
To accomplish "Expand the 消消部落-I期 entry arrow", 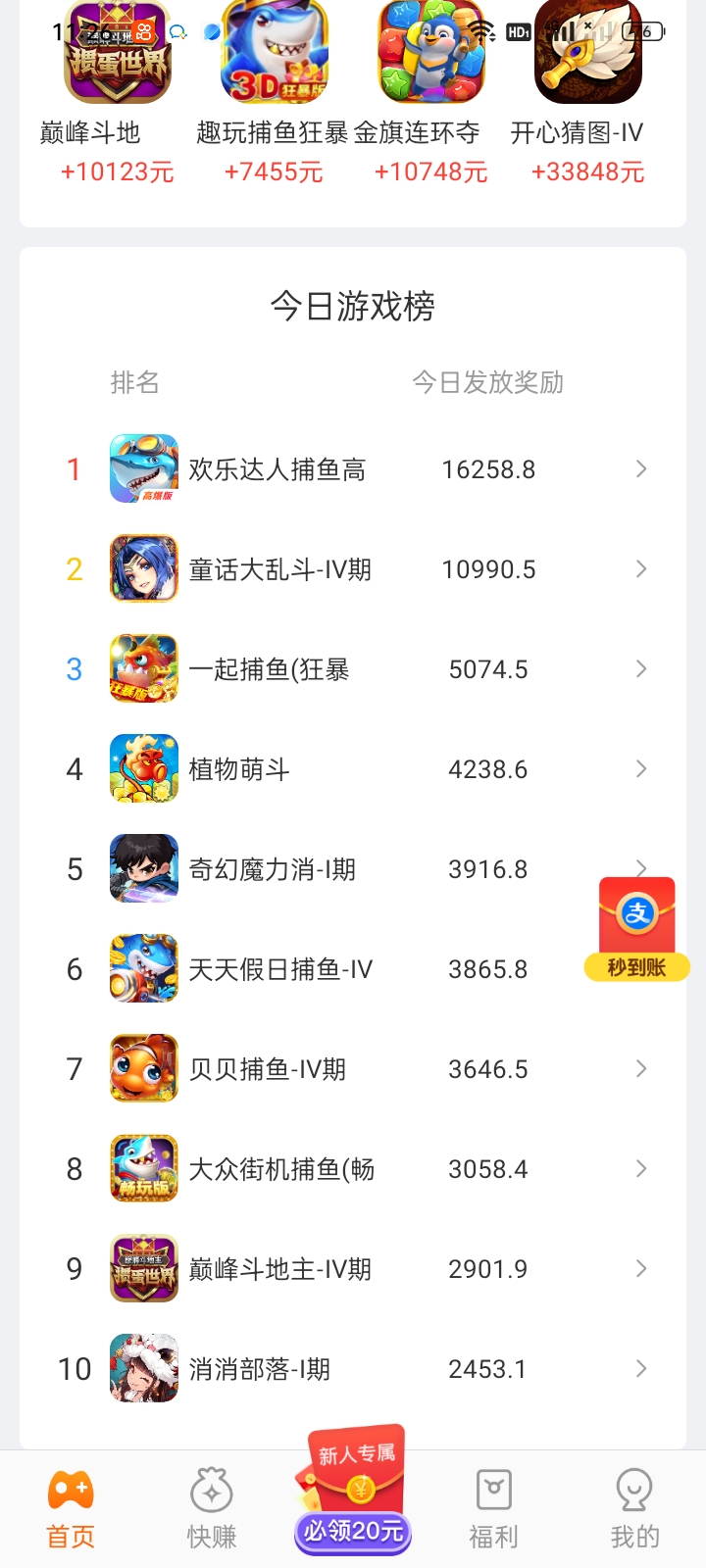I will 640,1368.
